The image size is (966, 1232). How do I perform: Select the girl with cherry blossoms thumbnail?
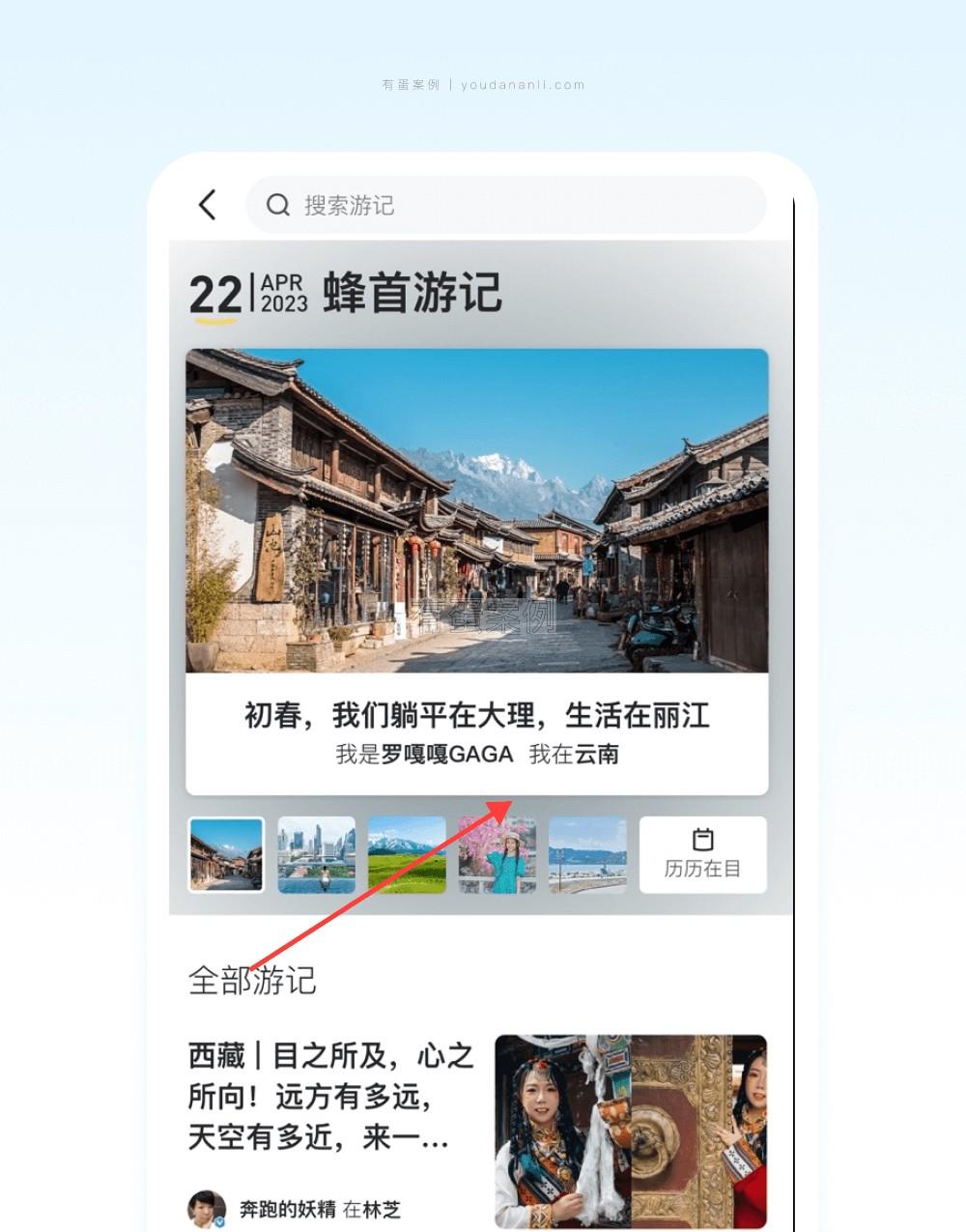click(x=497, y=854)
